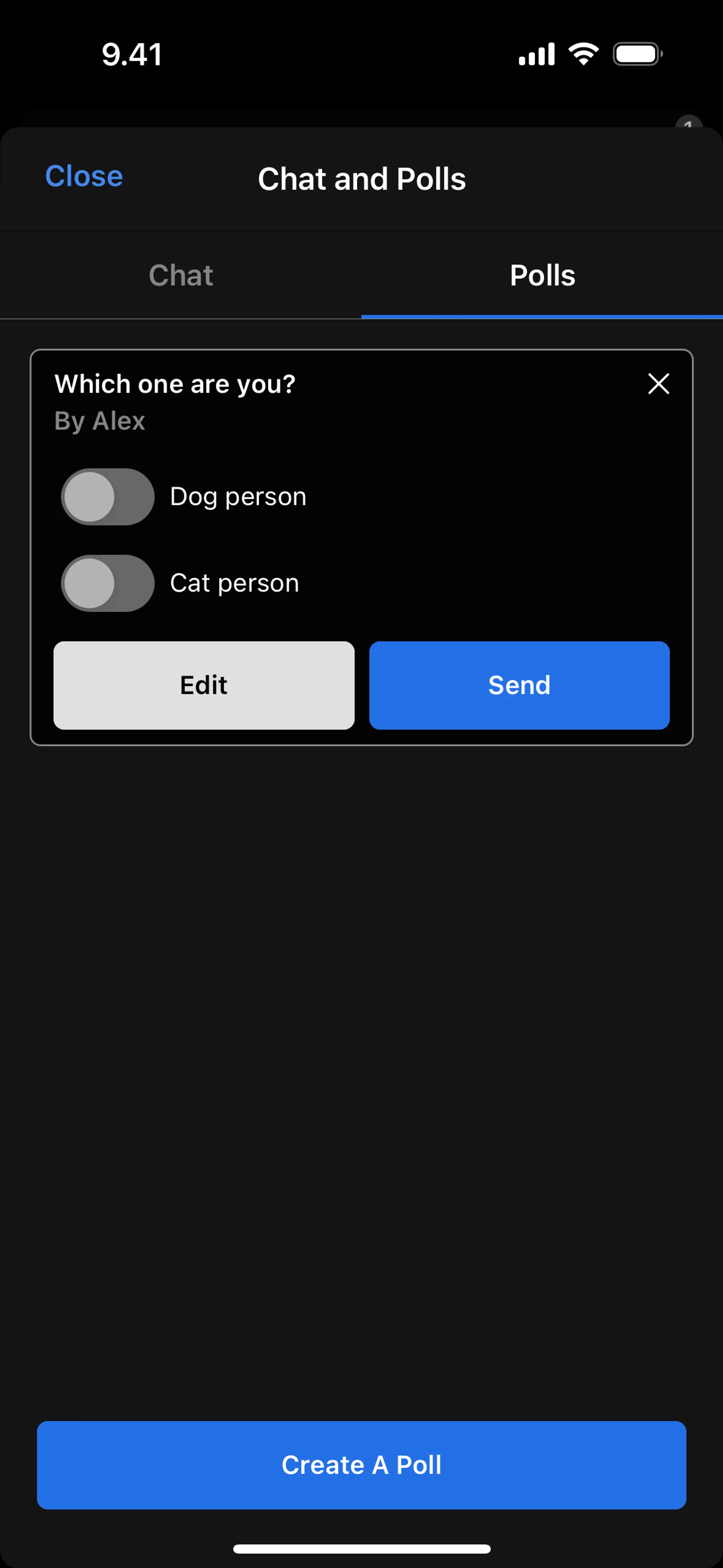
Task: Edit the poll by Alex
Action: click(x=204, y=685)
